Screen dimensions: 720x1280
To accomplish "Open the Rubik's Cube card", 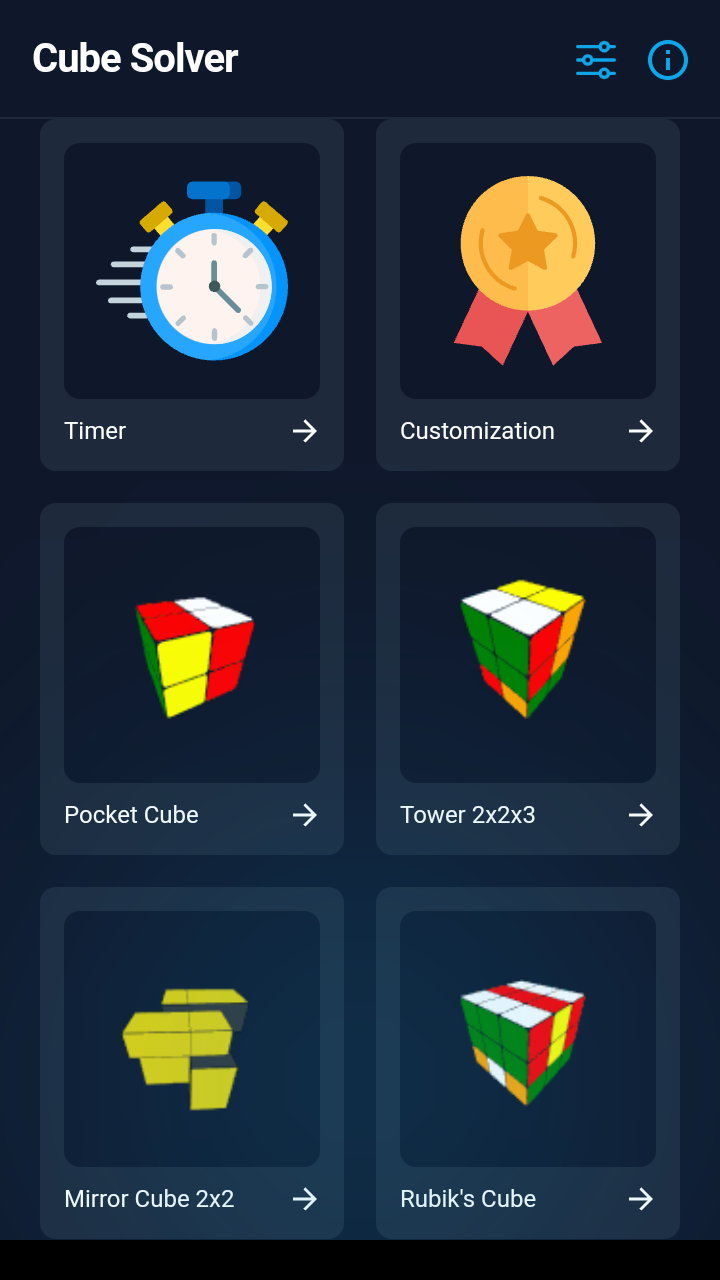I will [x=527, y=1063].
